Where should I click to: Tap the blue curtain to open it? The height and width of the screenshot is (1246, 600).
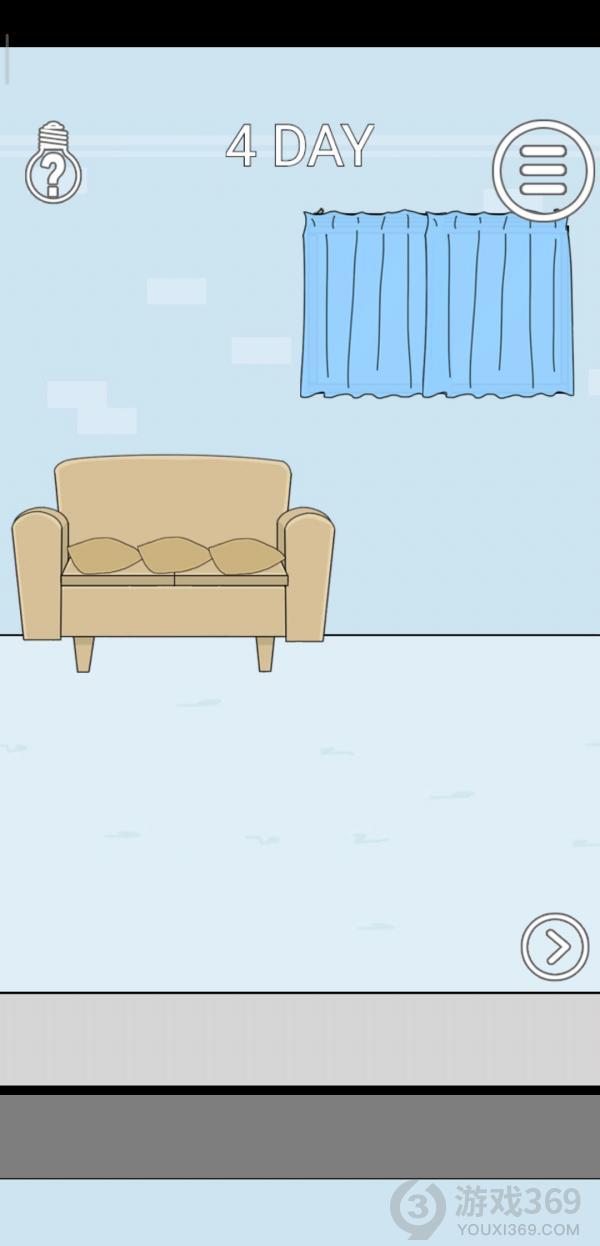437,304
